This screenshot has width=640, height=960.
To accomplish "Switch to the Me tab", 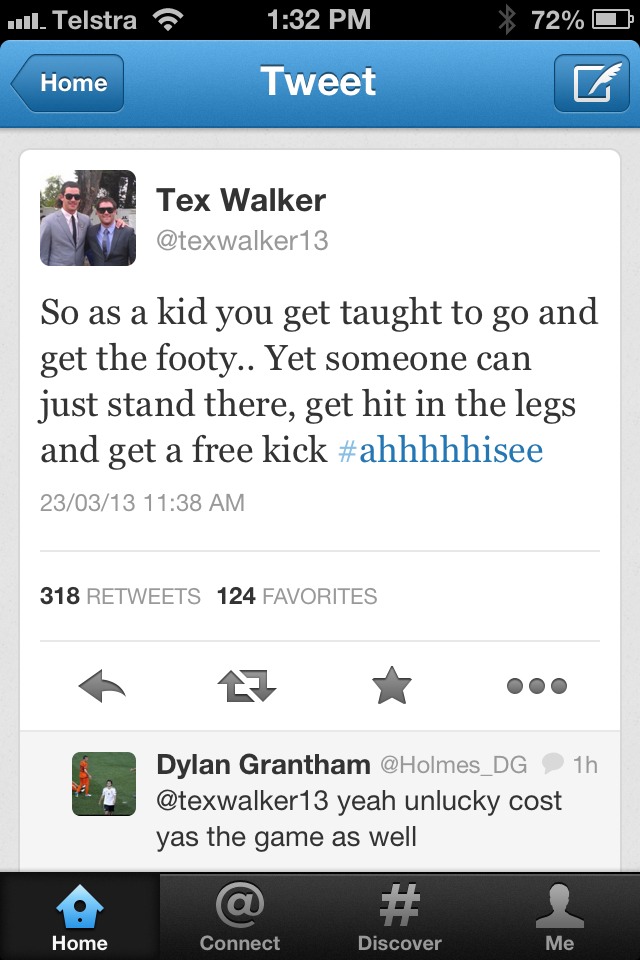I will [x=560, y=916].
